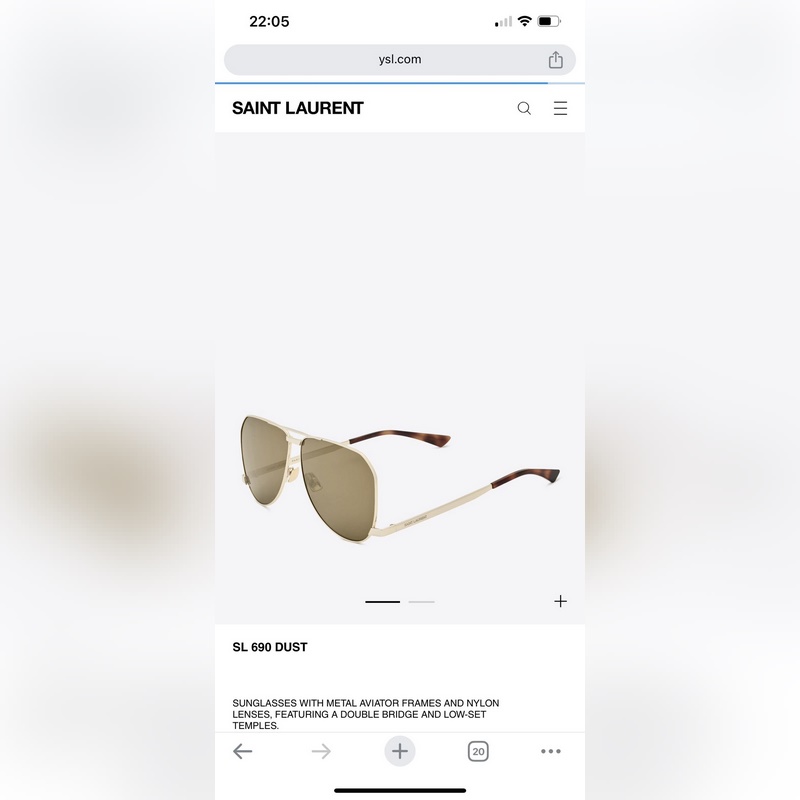
Task: Open the browser more options menu
Action: (551, 751)
